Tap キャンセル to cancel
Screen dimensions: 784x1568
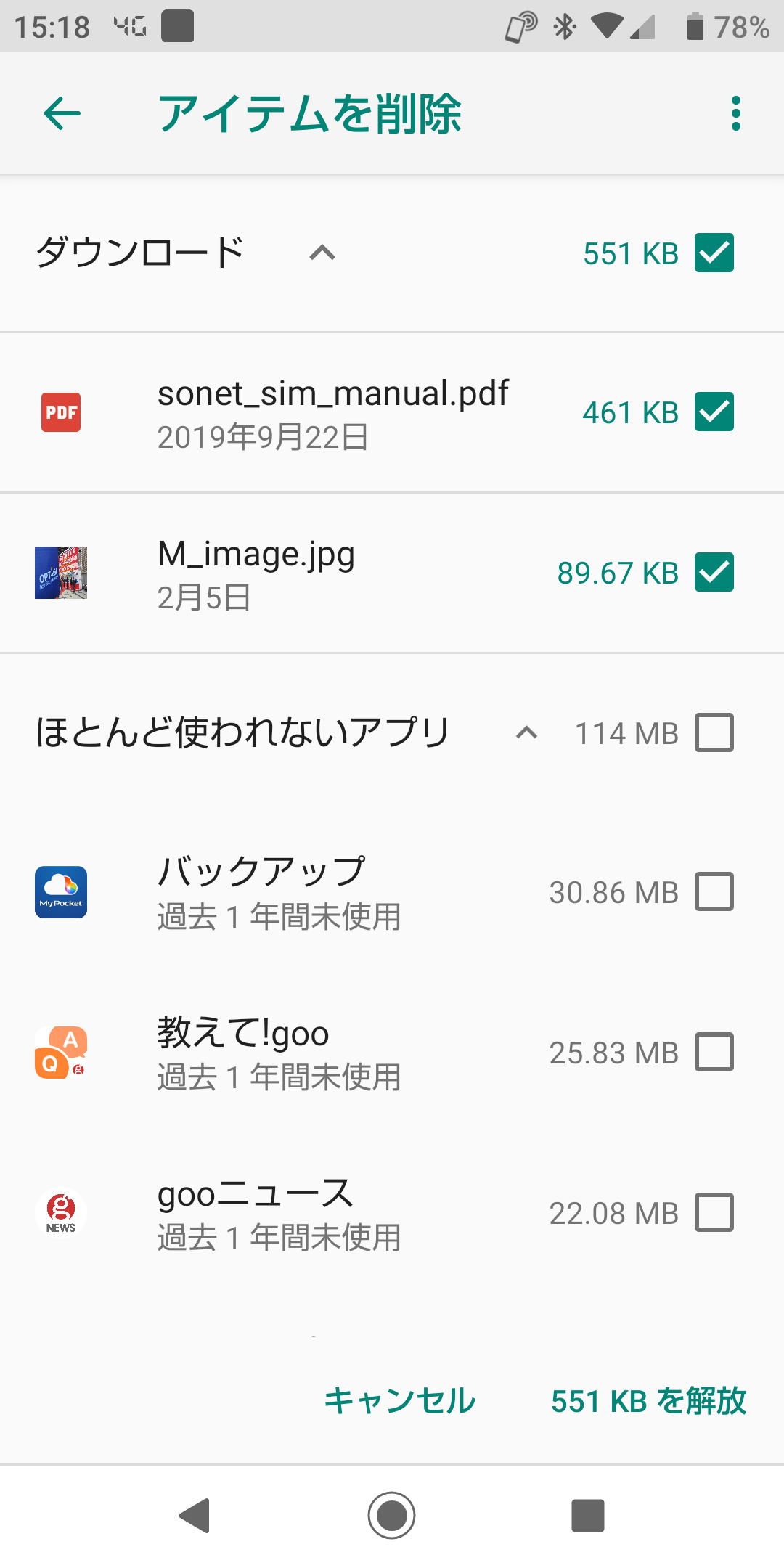pyautogui.click(x=400, y=1400)
